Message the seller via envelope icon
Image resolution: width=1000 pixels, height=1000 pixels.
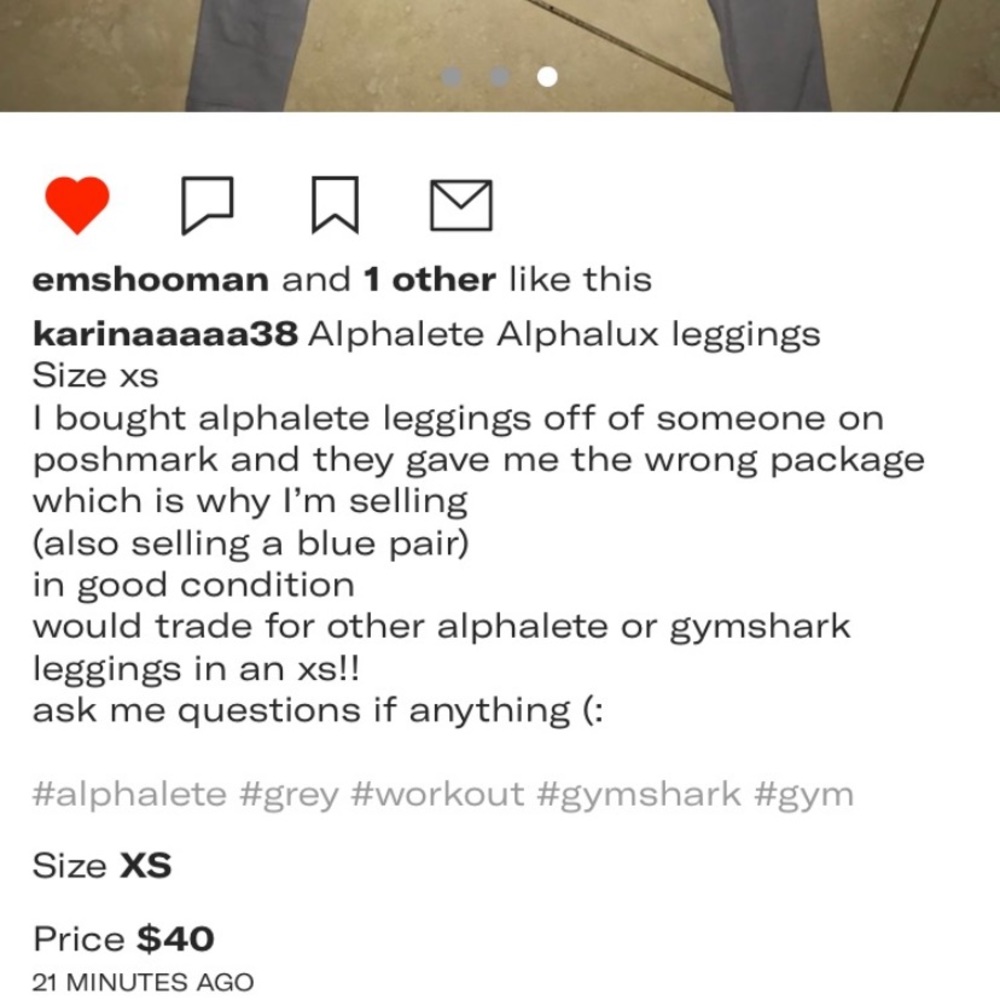point(460,205)
